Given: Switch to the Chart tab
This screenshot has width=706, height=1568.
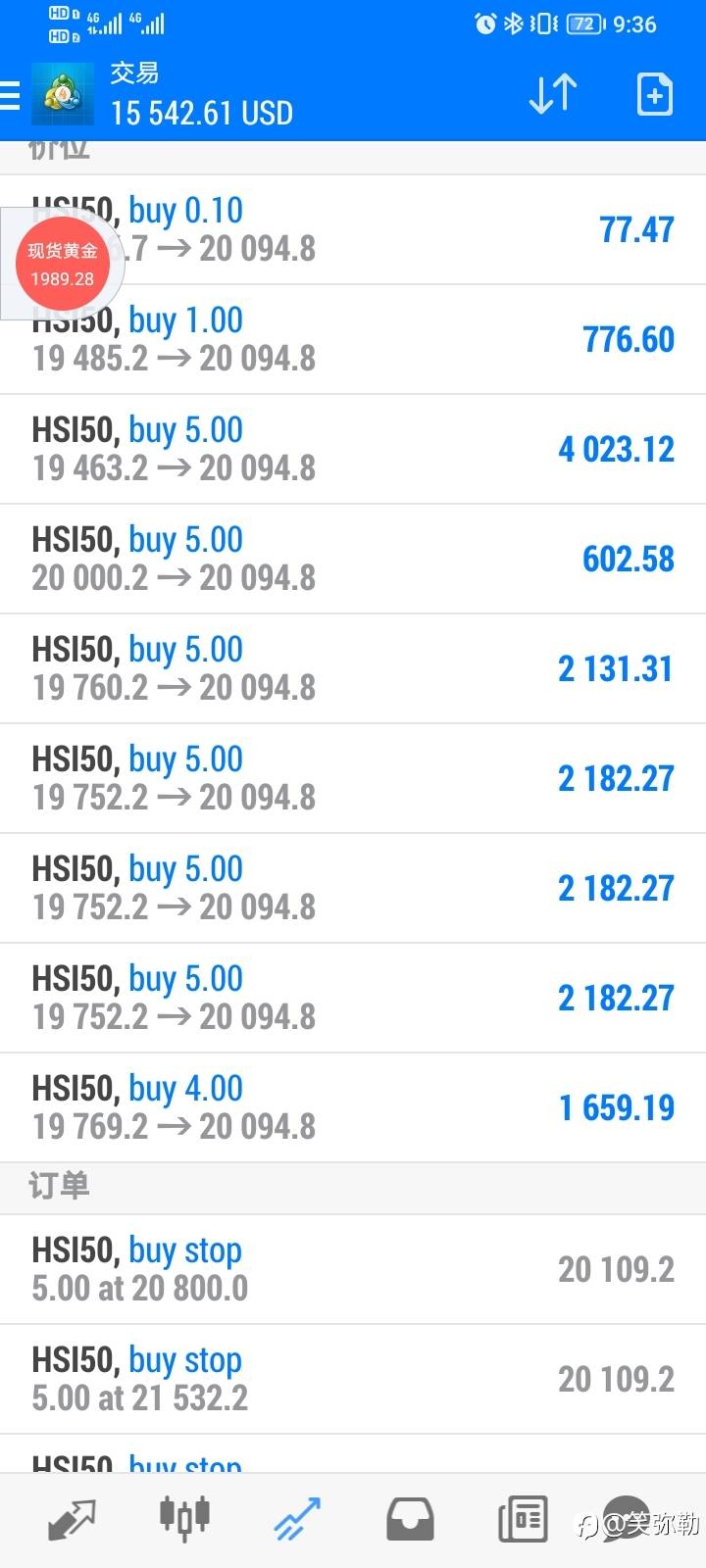Looking at the screenshot, I should point(184,1519).
